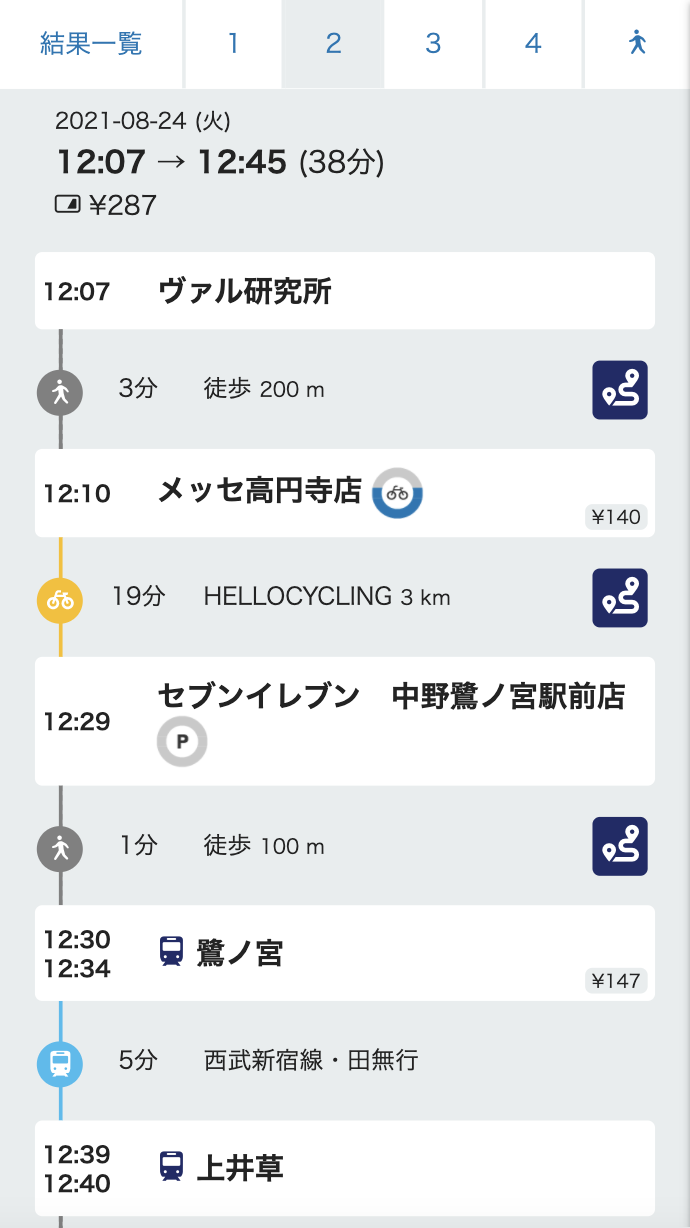Screen dimensions: 690x1228
Task: Return to the 結果一覧 results list
Action: (91, 44)
